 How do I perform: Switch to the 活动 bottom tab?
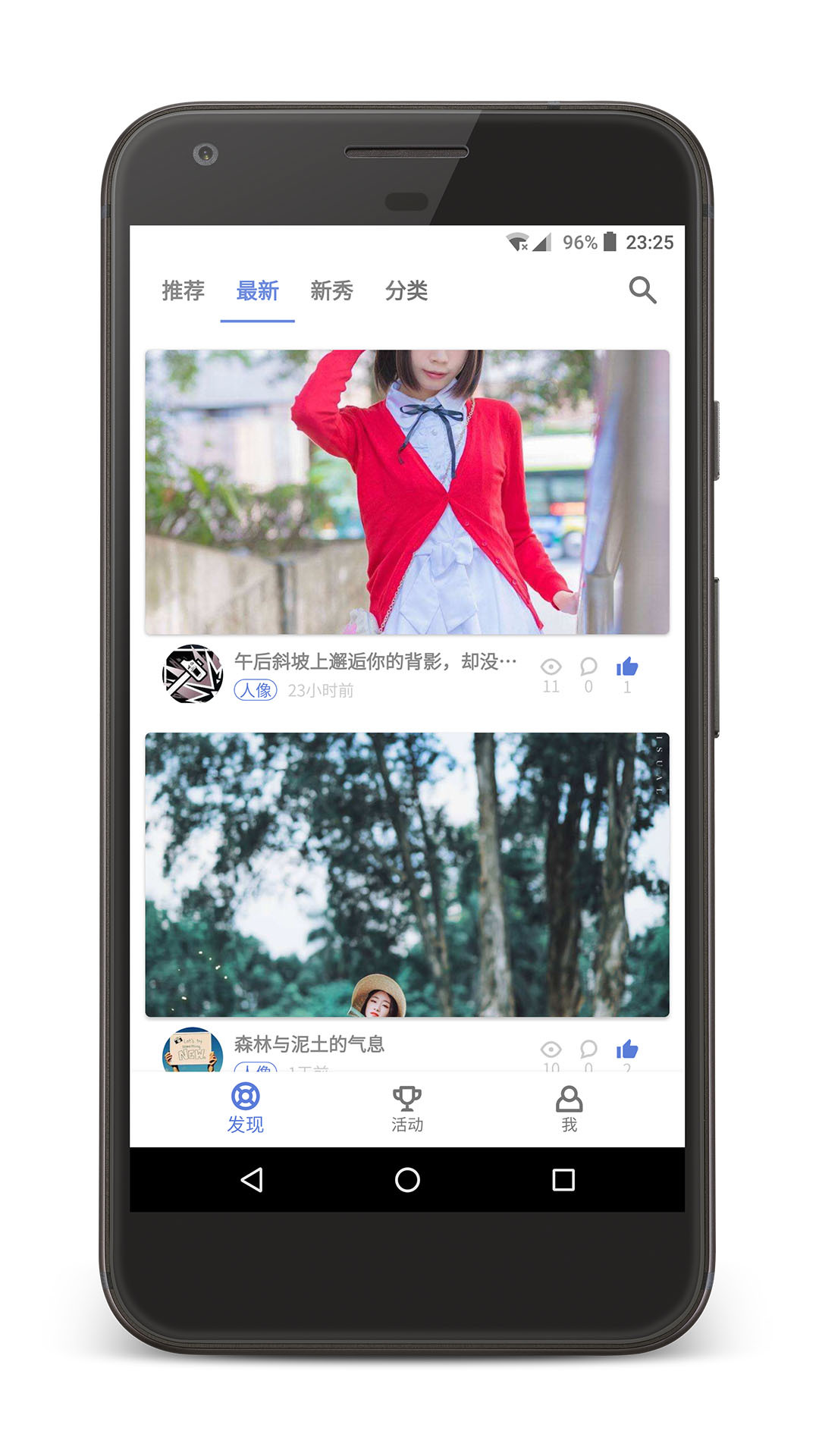click(x=407, y=1108)
